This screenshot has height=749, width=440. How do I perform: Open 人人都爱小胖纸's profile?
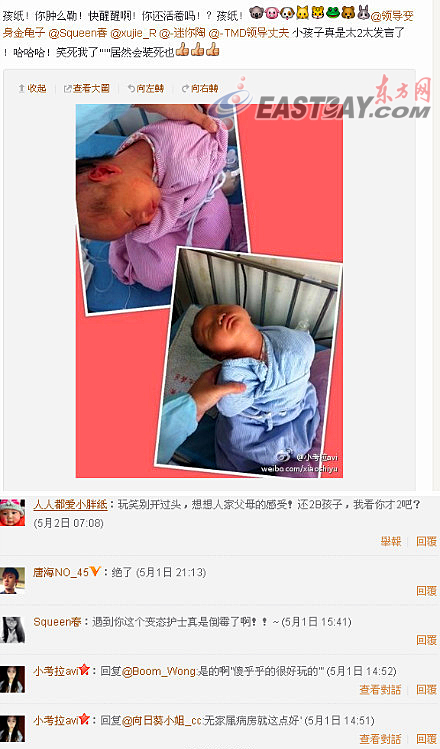pyautogui.click(x=71, y=505)
